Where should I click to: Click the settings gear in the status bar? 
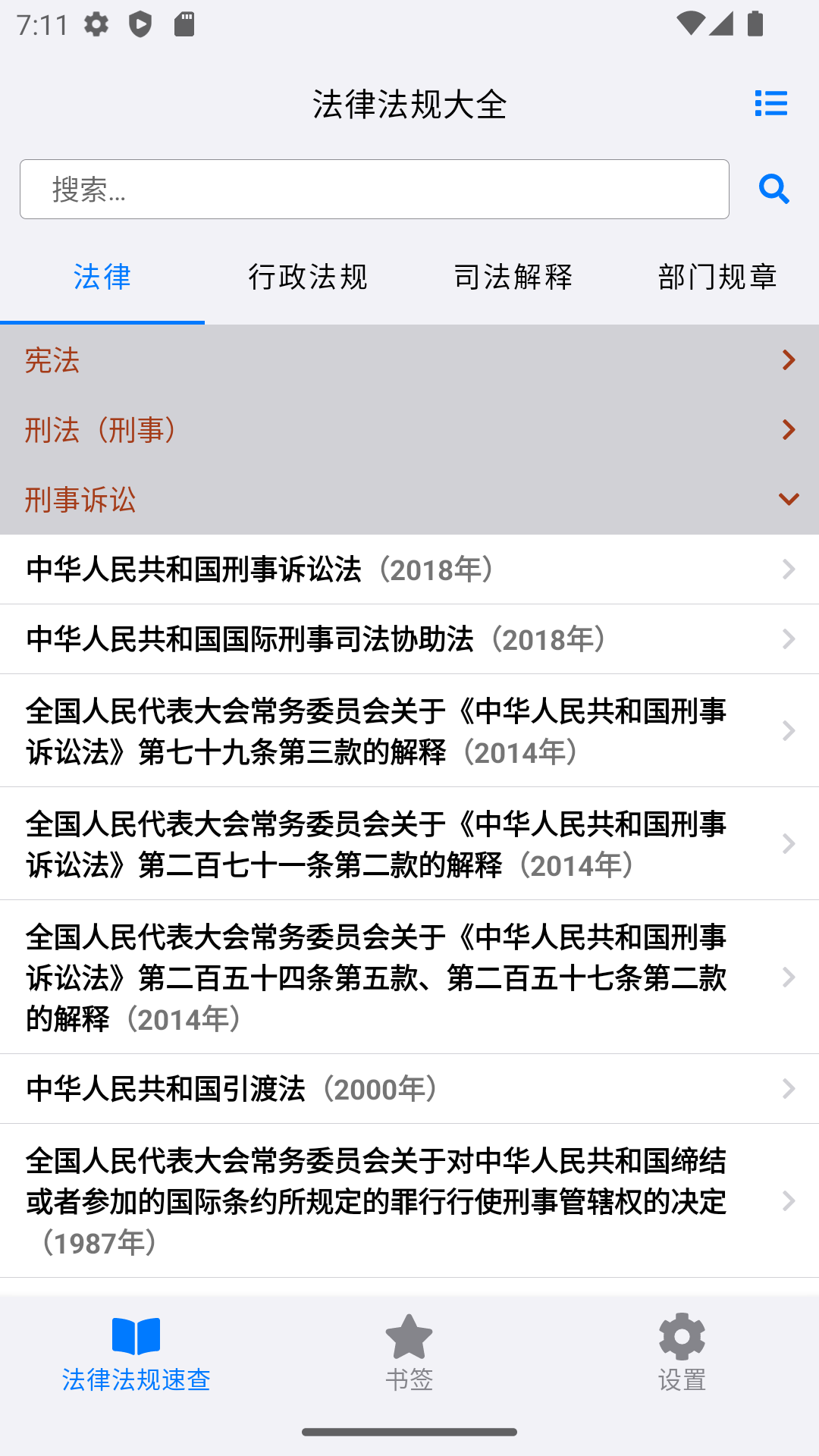pos(96,24)
